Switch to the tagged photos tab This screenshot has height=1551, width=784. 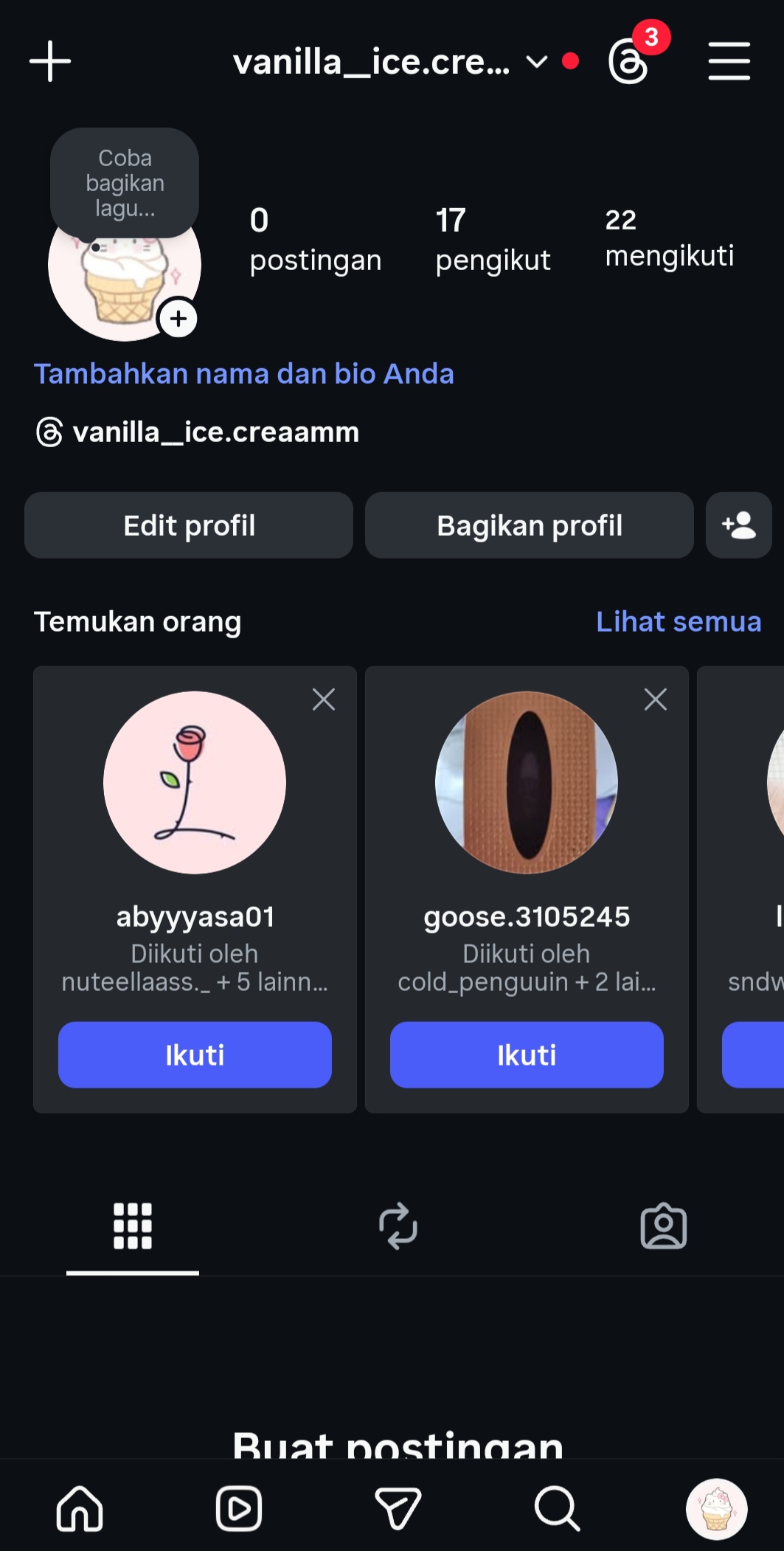pos(663,1226)
